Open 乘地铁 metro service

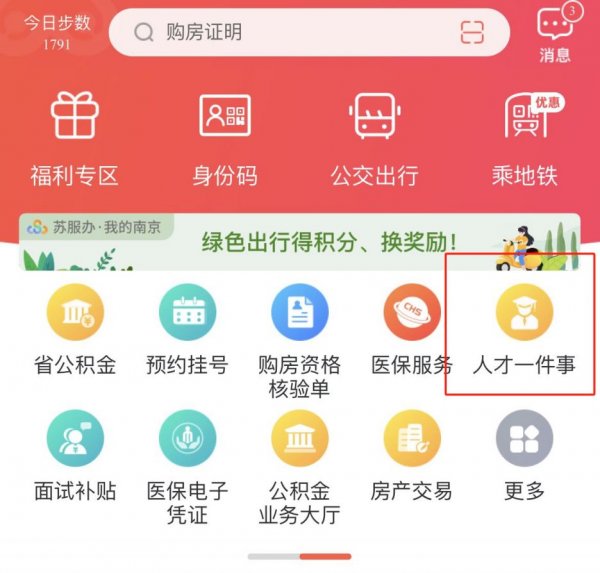pyautogui.click(x=524, y=139)
